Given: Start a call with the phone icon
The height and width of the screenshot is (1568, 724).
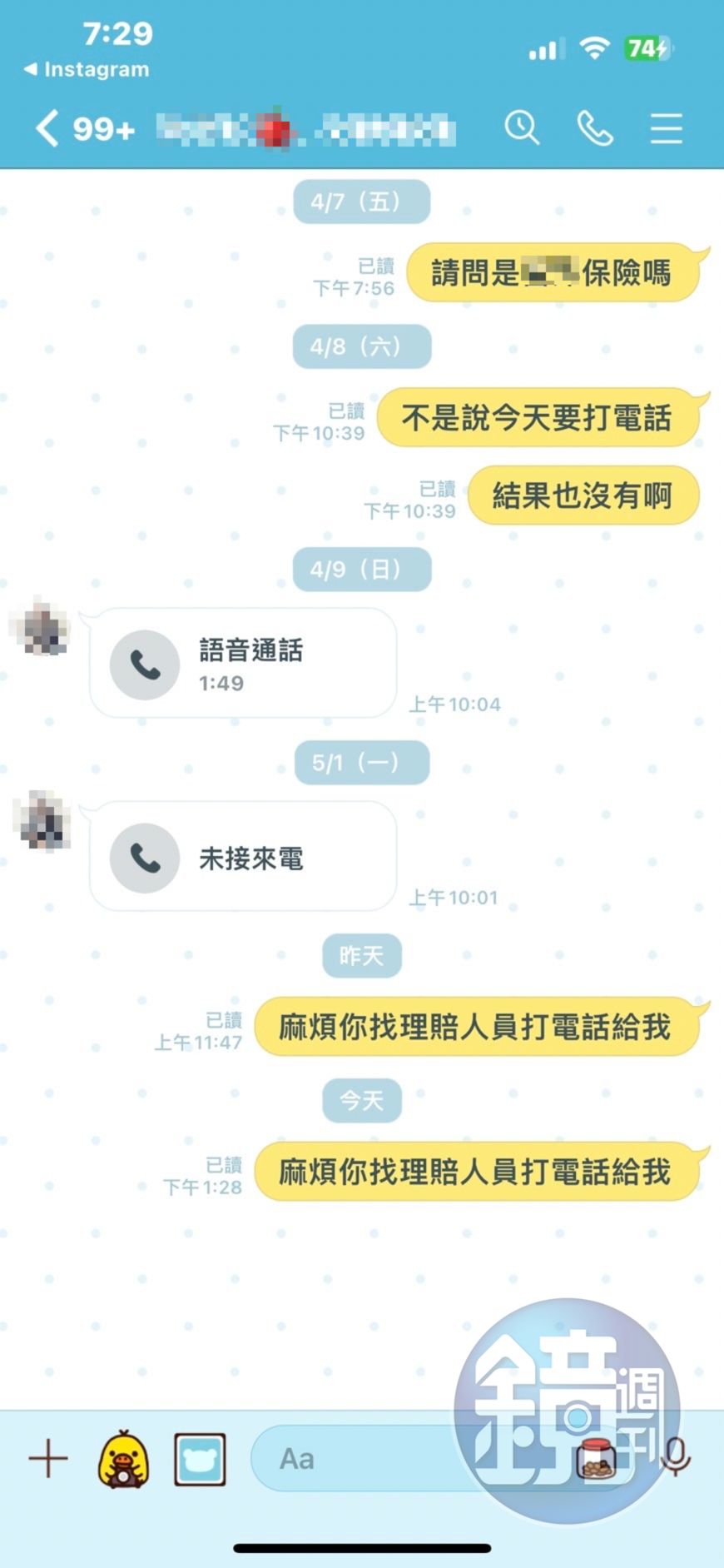Looking at the screenshot, I should point(594,127).
